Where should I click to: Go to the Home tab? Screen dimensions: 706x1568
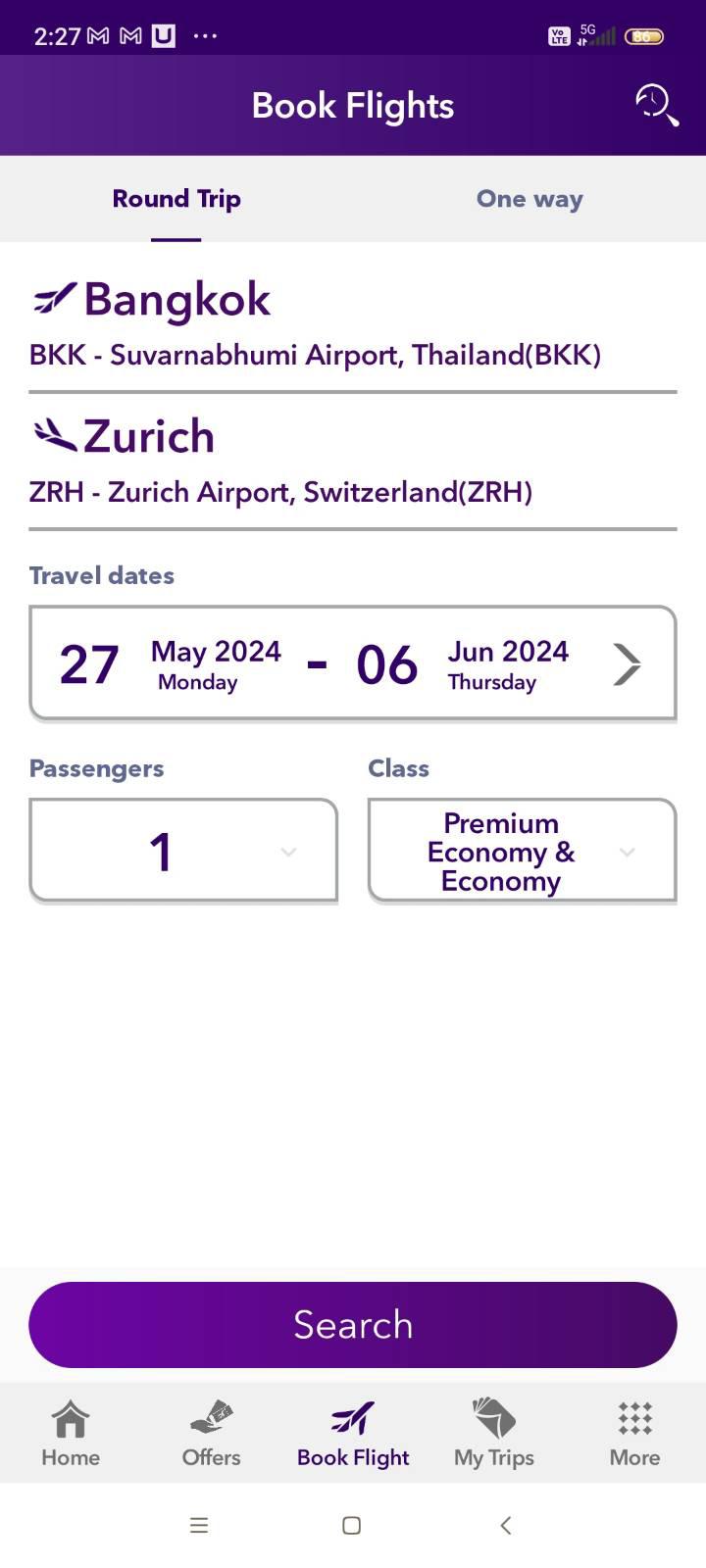tap(71, 1434)
